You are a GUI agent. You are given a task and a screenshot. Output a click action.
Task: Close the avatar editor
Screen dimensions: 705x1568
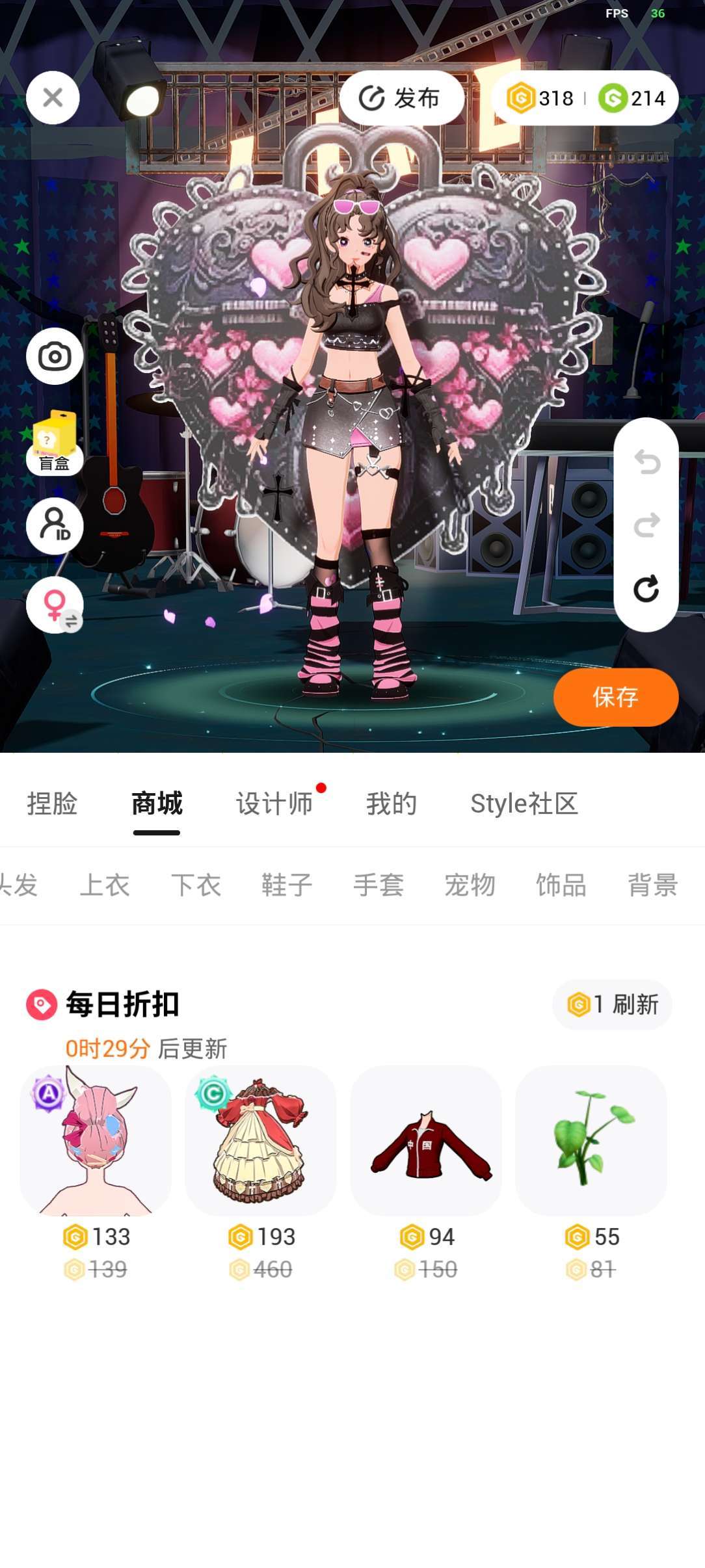(x=53, y=98)
